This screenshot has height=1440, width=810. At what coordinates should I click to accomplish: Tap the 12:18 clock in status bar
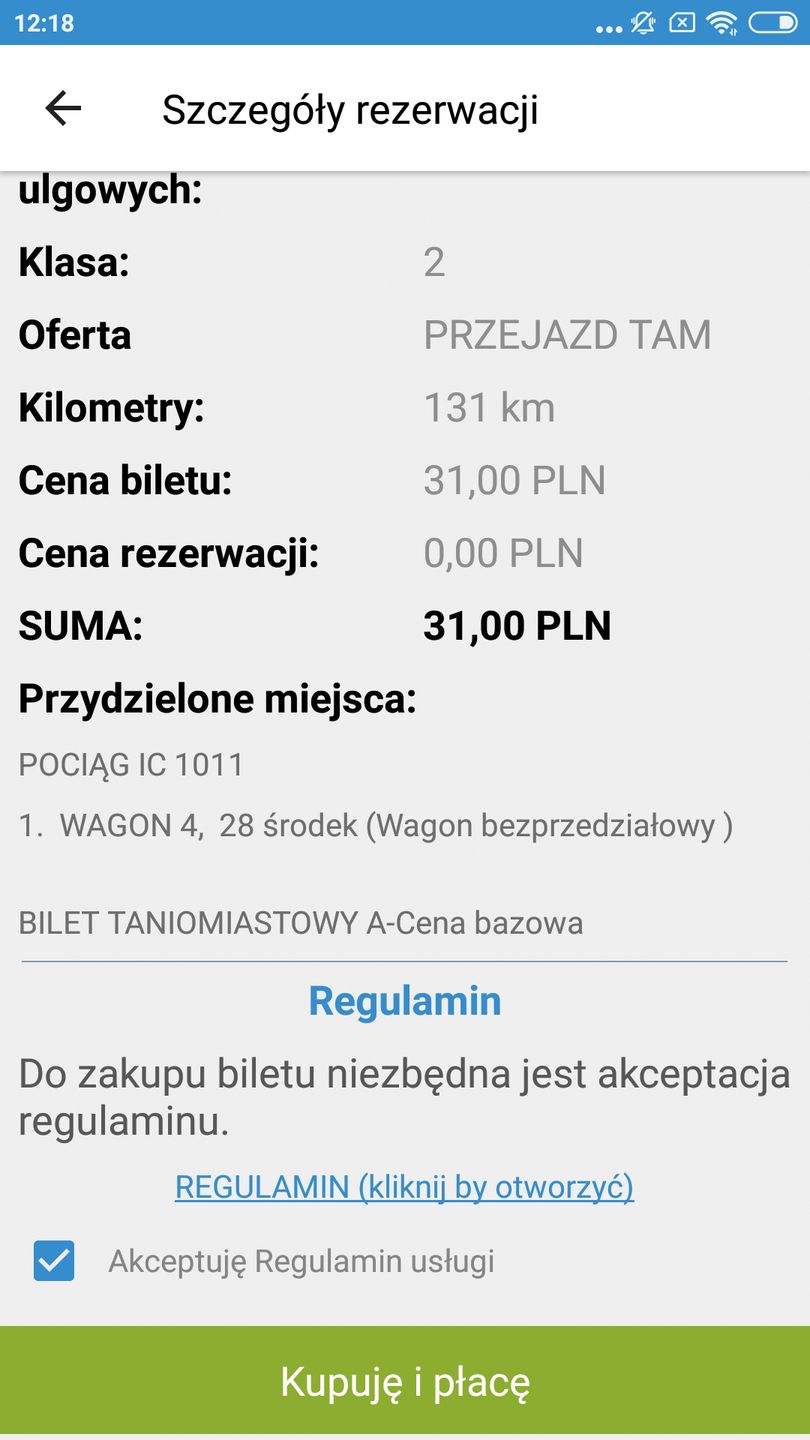47,23
